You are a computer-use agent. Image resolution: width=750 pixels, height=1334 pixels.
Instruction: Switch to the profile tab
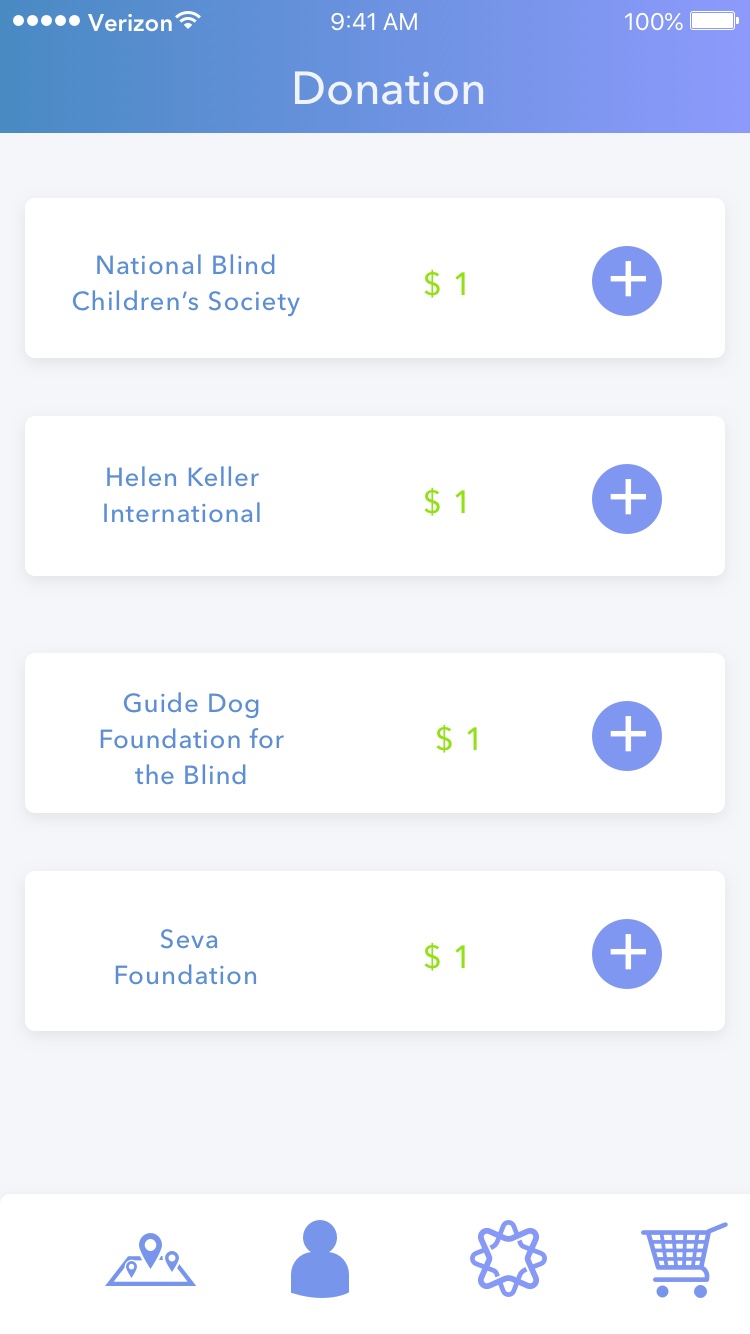click(x=320, y=1259)
